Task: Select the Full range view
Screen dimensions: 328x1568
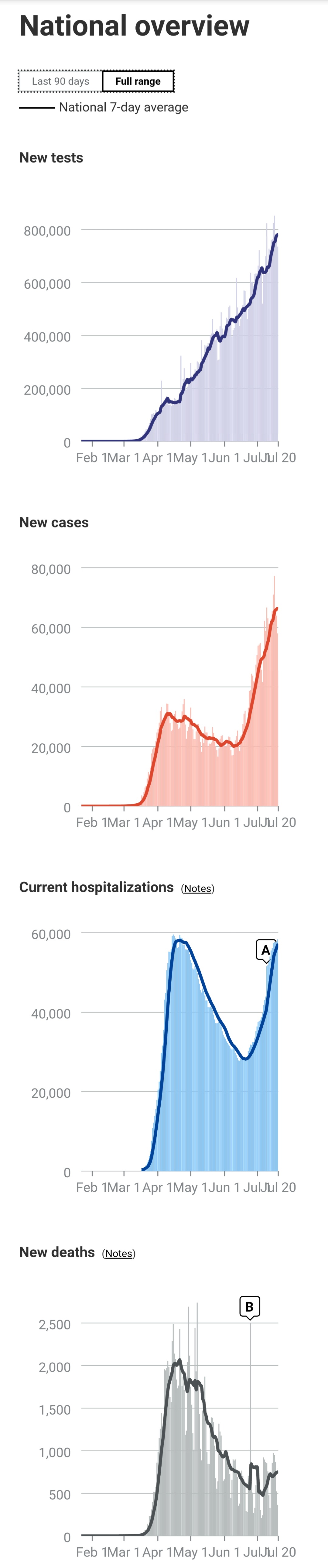Action: (x=138, y=81)
